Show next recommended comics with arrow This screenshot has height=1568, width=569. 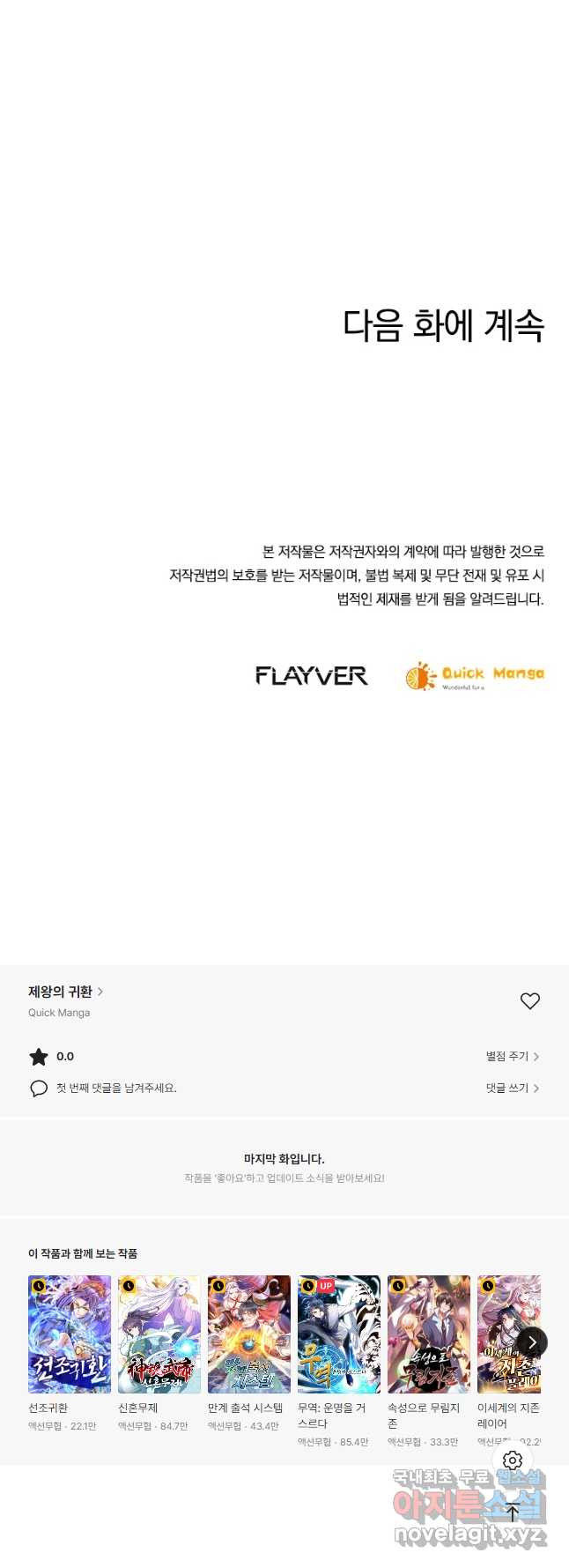click(x=532, y=1342)
